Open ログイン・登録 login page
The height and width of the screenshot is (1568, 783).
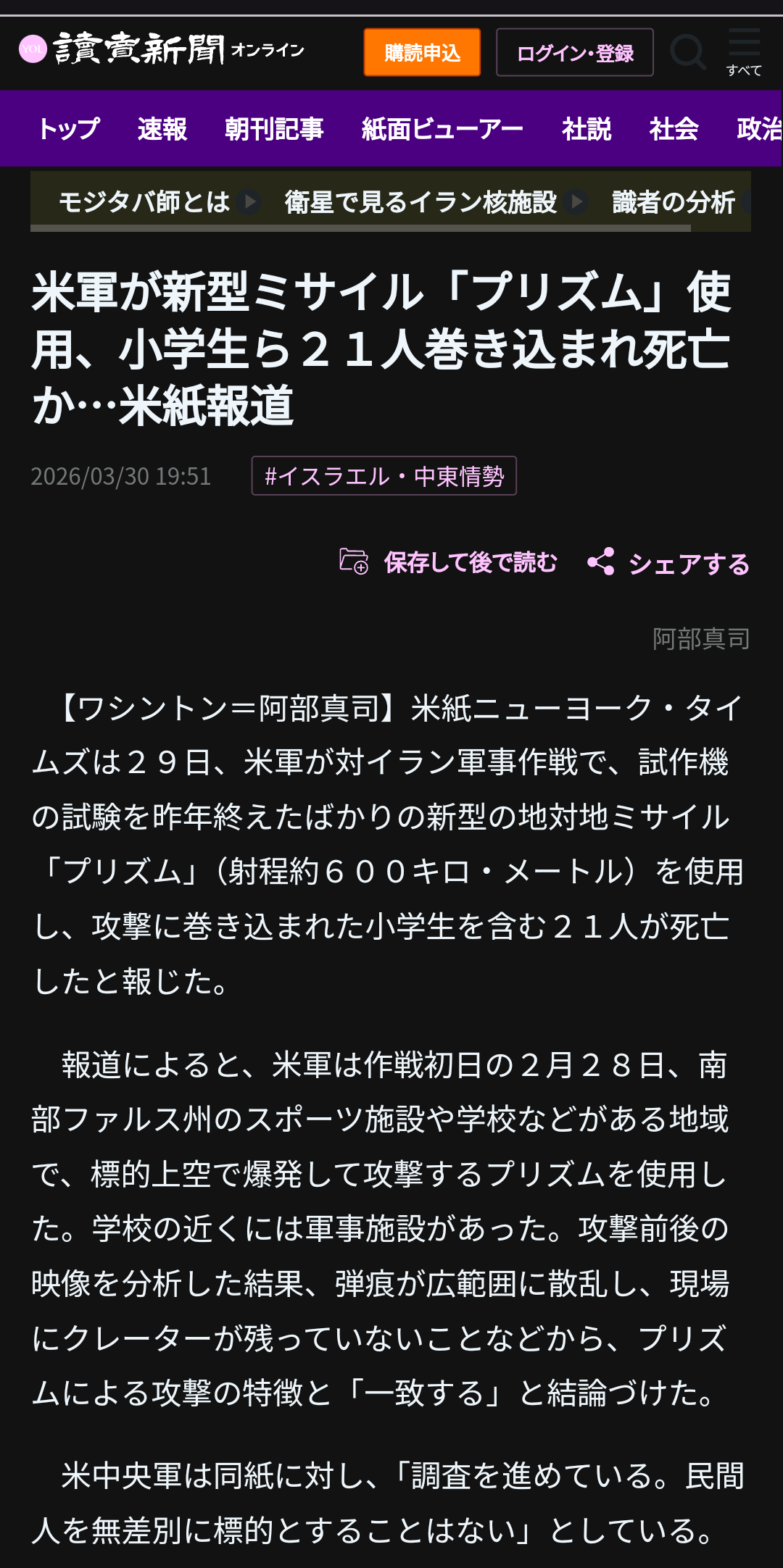(574, 52)
